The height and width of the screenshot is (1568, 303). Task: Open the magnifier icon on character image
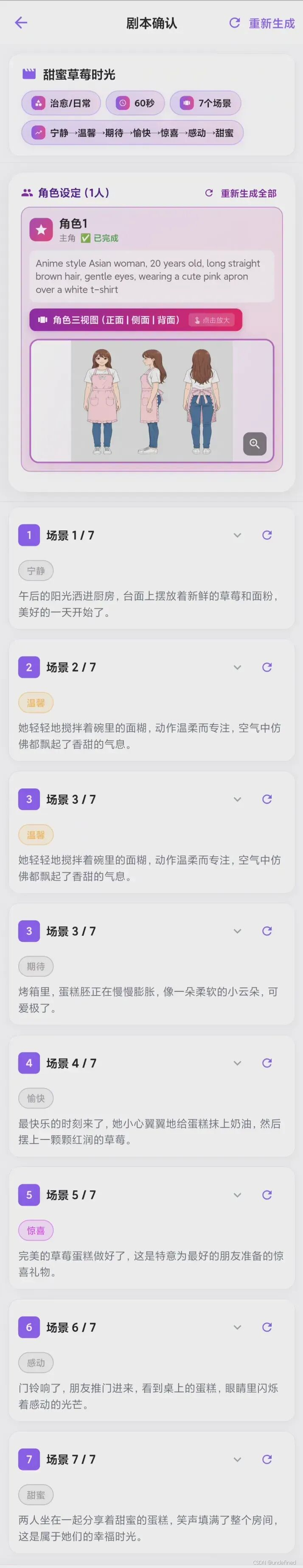tap(254, 444)
